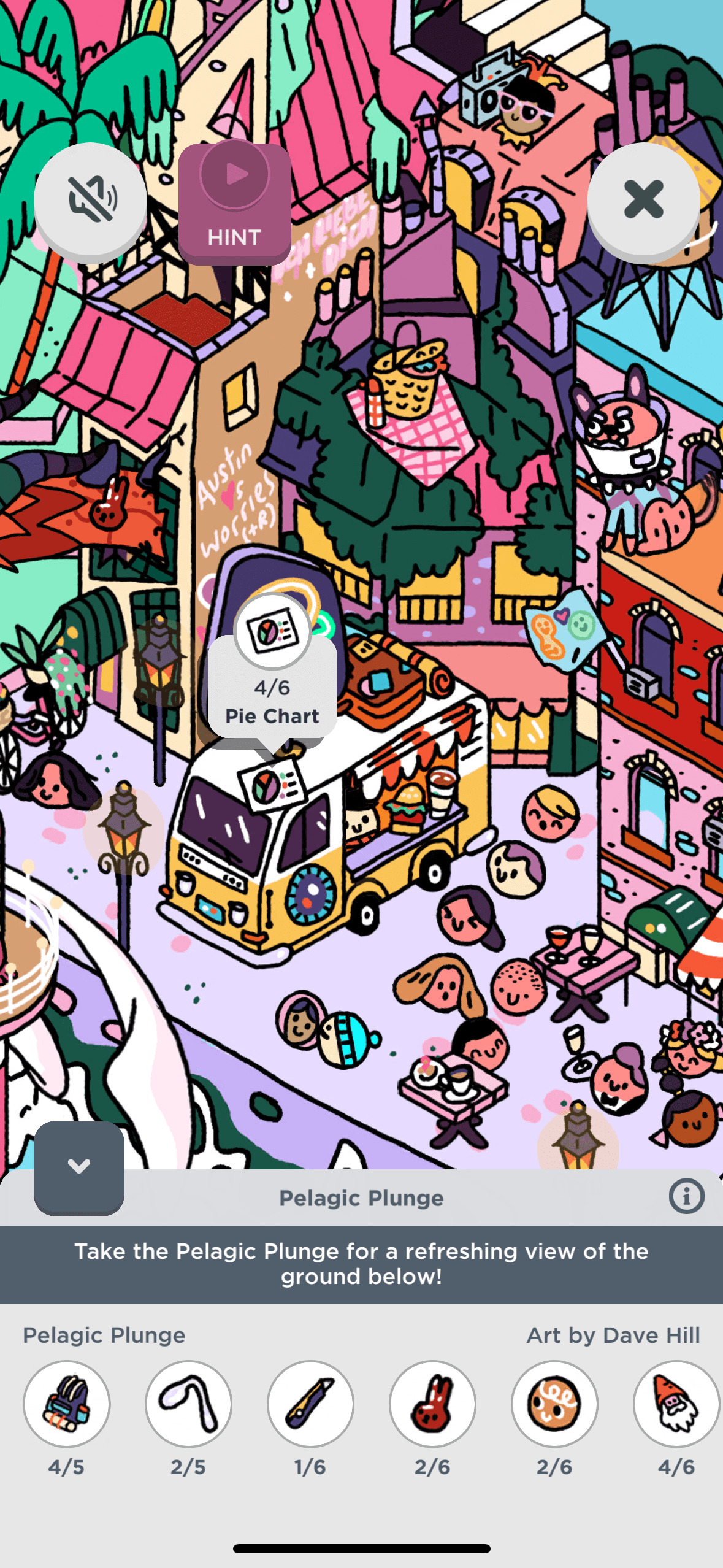Viewport: 723px width, 1568px height.
Task: Close the hidden object game
Action: (x=643, y=199)
